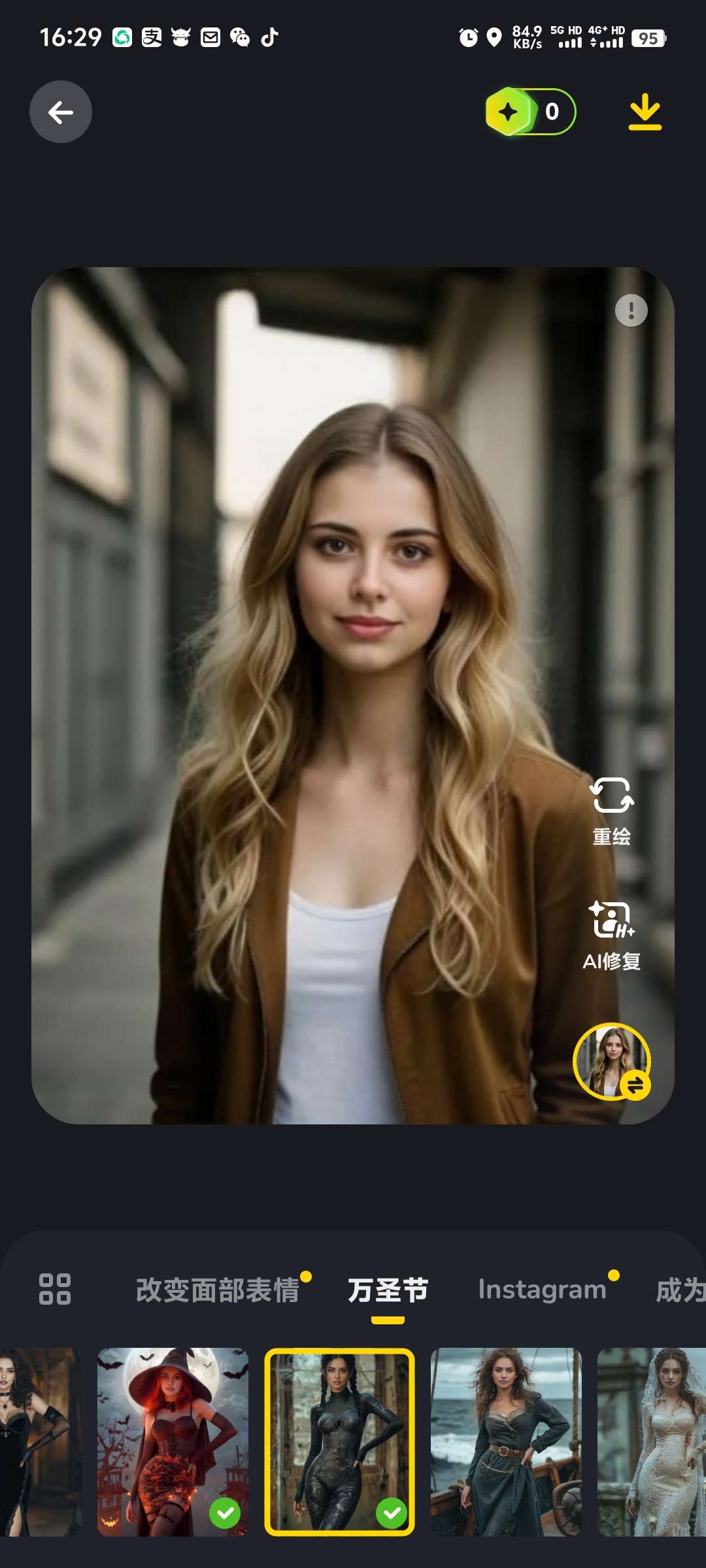Report issue via exclamation icon

pyautogui.click(x=631, y=310)
